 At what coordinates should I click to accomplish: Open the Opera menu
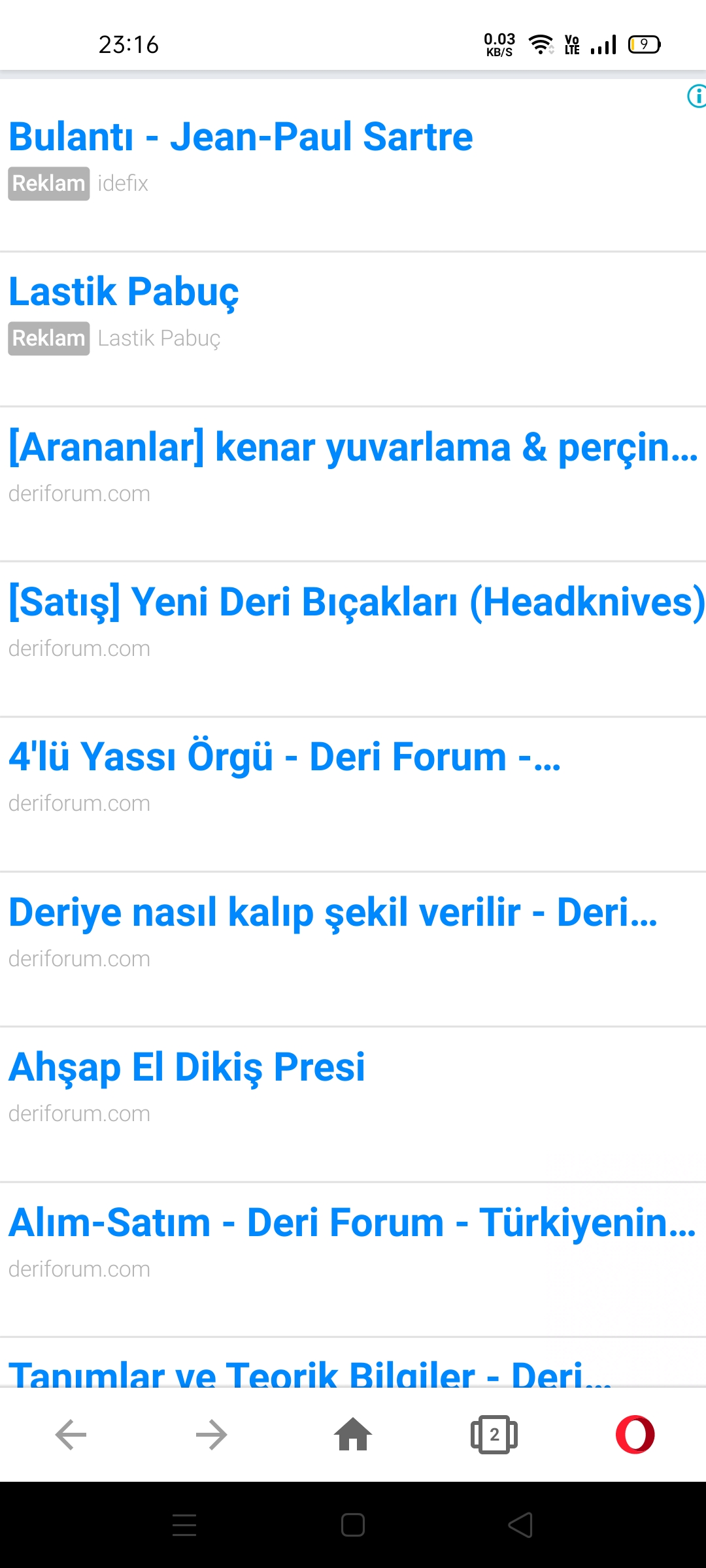635,1435
